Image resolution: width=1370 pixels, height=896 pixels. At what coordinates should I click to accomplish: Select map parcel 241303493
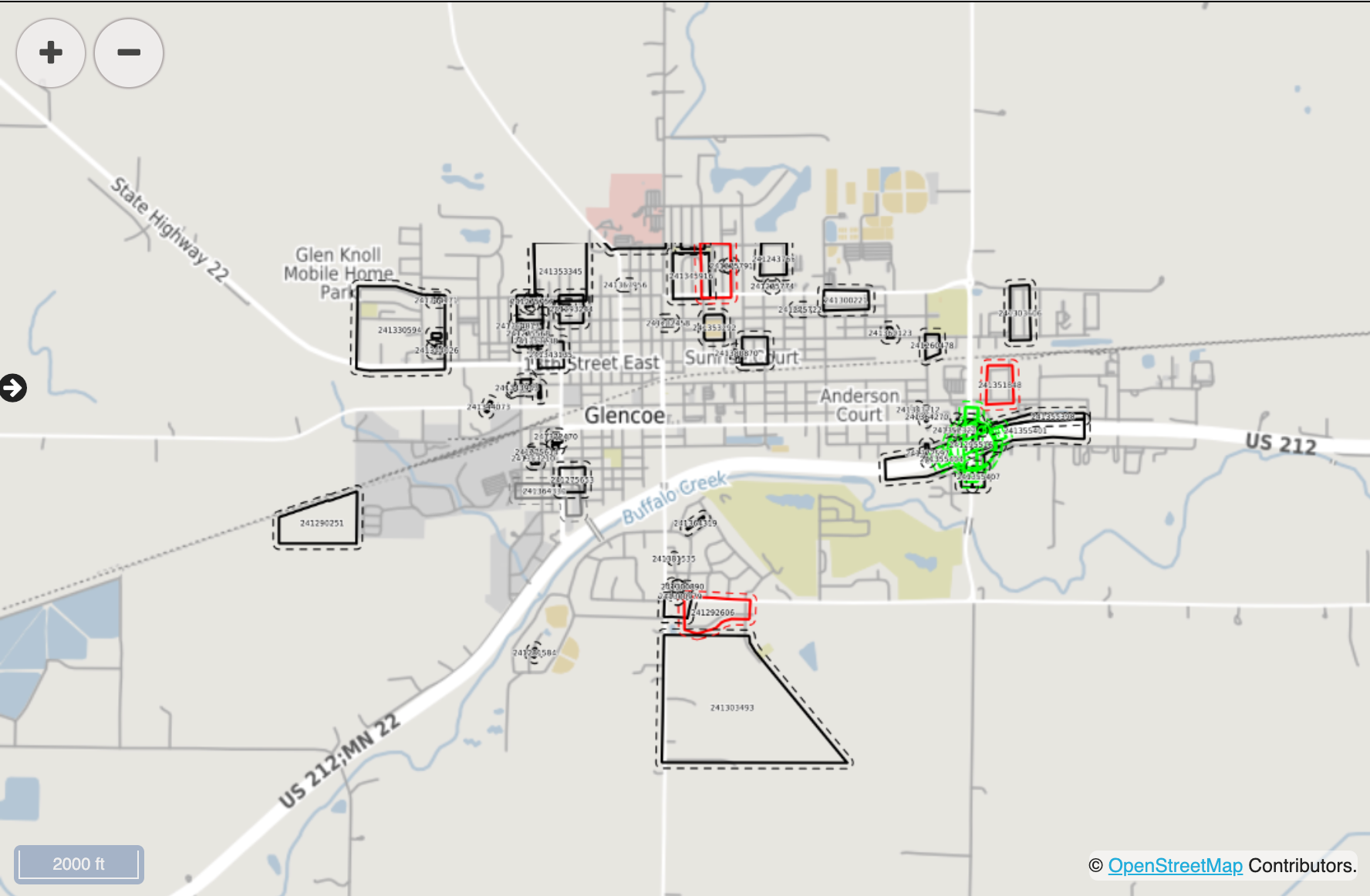731,708
